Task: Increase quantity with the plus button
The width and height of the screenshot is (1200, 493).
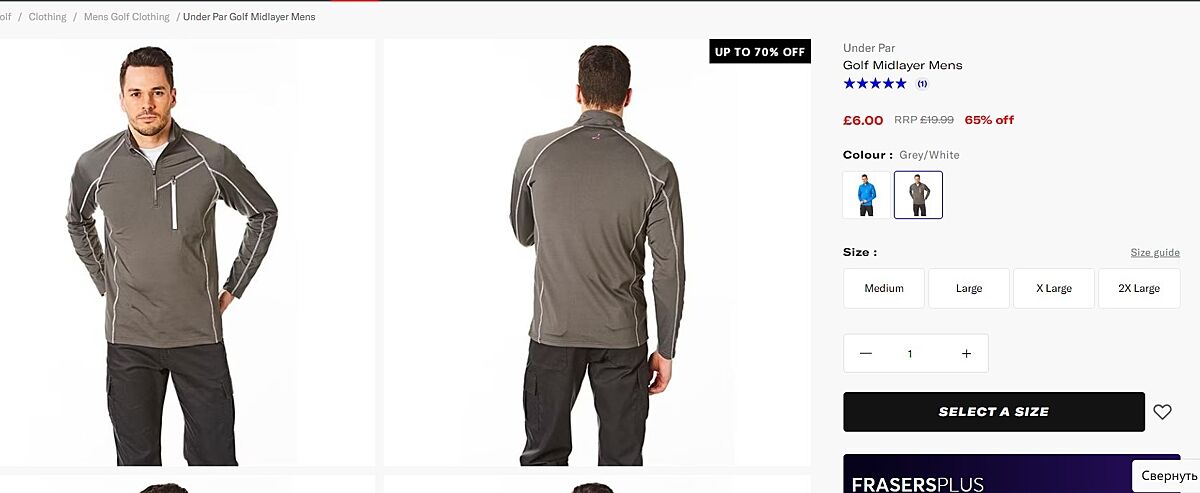Action: click(x=966, y=353)
